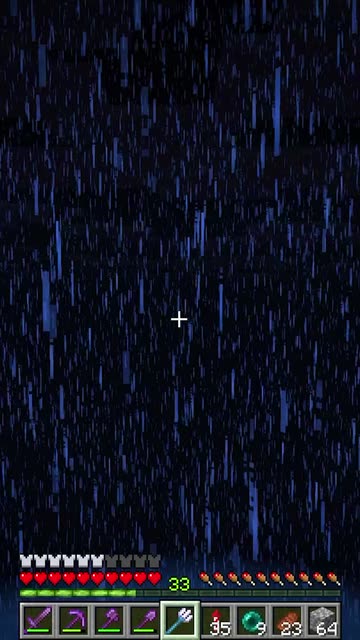This screenshot has width=360, height=640.
Task: Select the ender pearls slot showing 9
Action: click(252, 620)
